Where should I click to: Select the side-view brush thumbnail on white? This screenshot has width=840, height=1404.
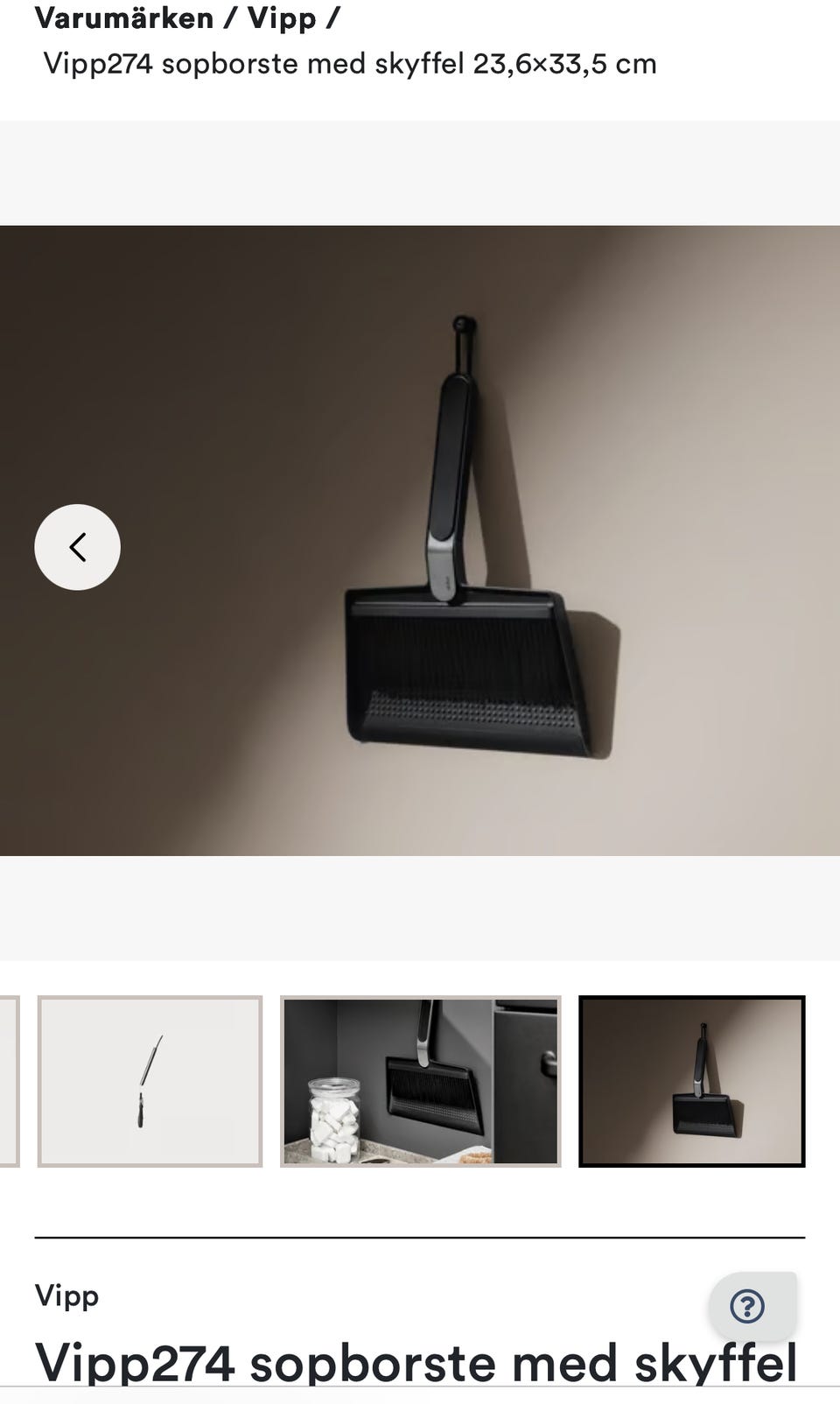click(150, 1081)
